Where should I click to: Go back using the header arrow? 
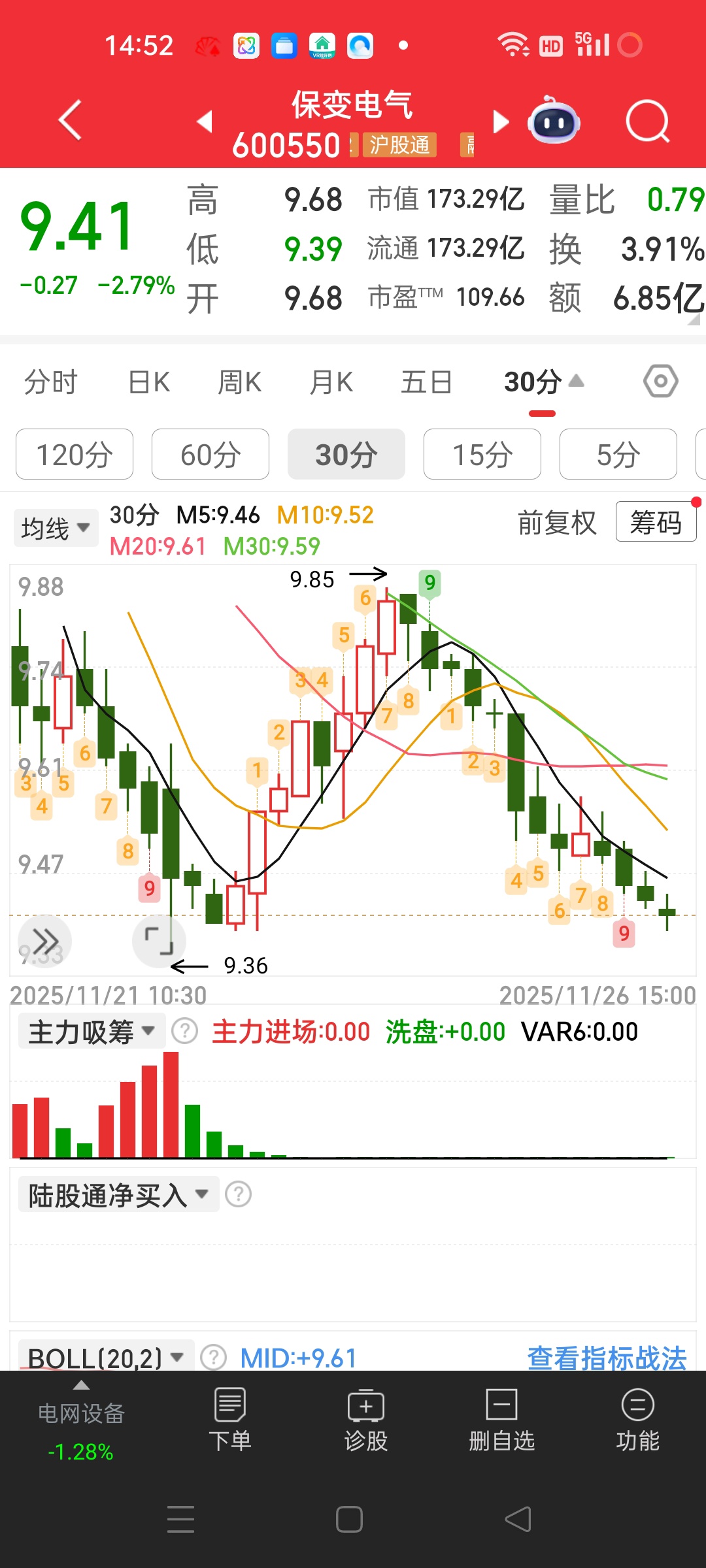click(x=71, y=120)
